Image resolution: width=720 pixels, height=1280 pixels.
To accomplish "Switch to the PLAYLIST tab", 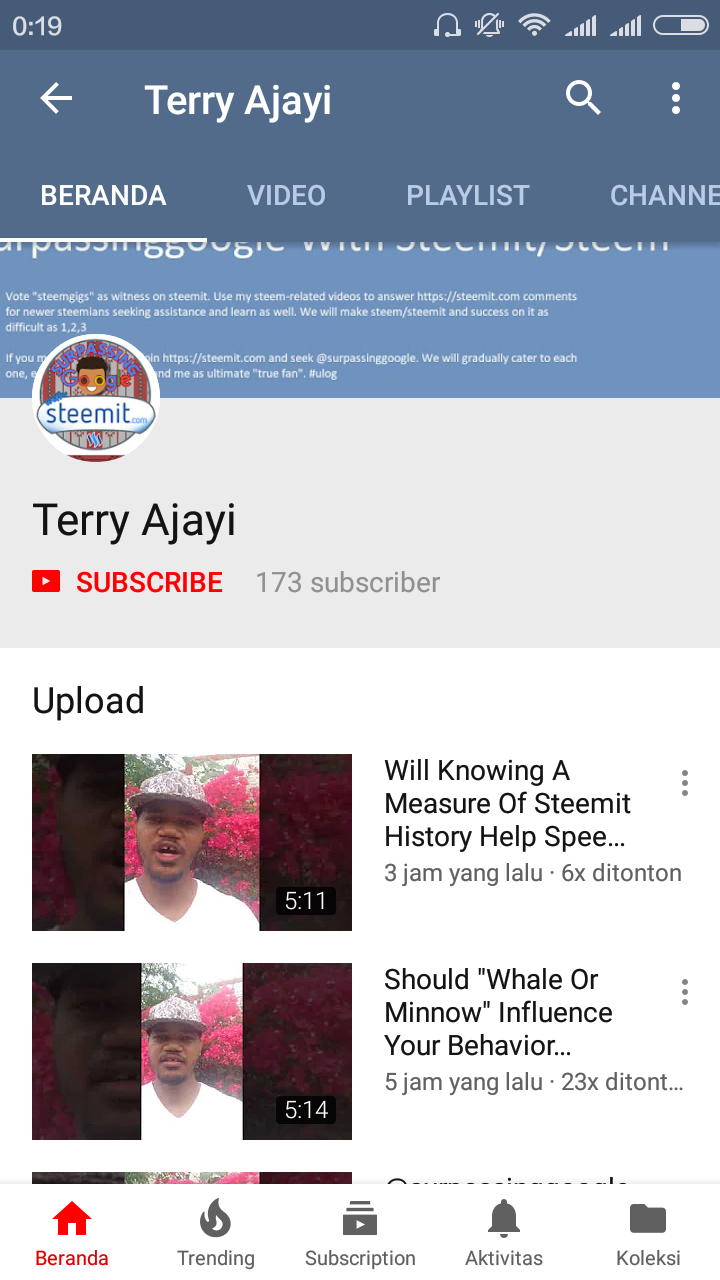I will (467, 195).
